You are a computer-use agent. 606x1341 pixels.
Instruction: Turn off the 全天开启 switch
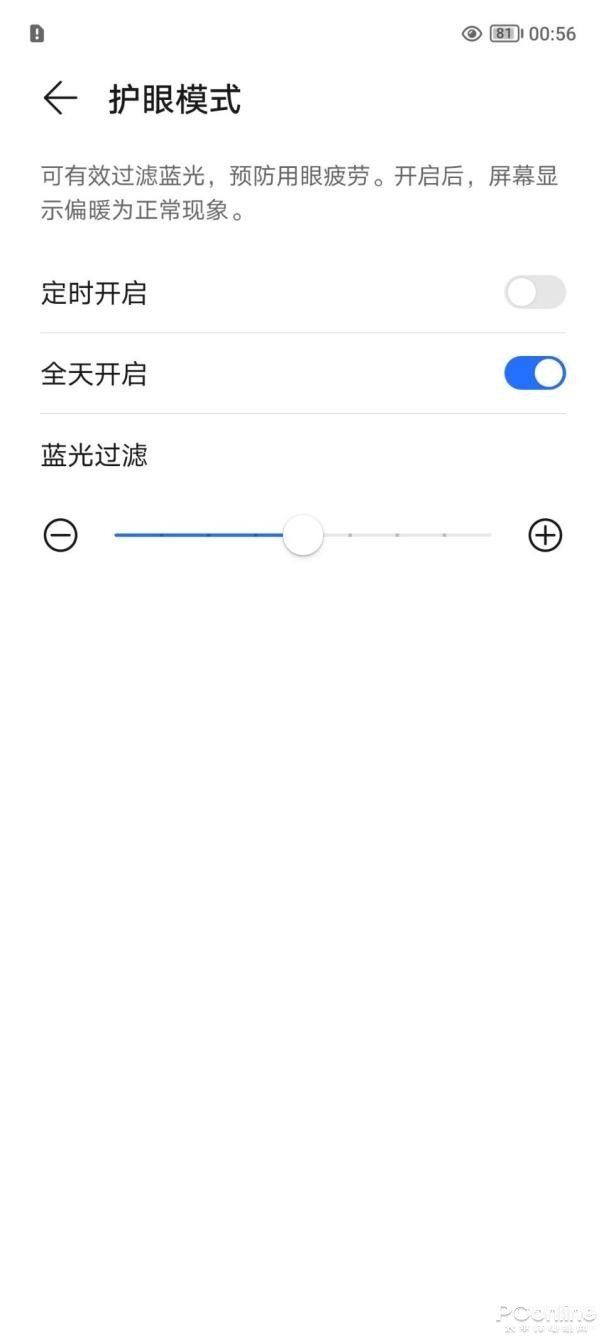535,373
